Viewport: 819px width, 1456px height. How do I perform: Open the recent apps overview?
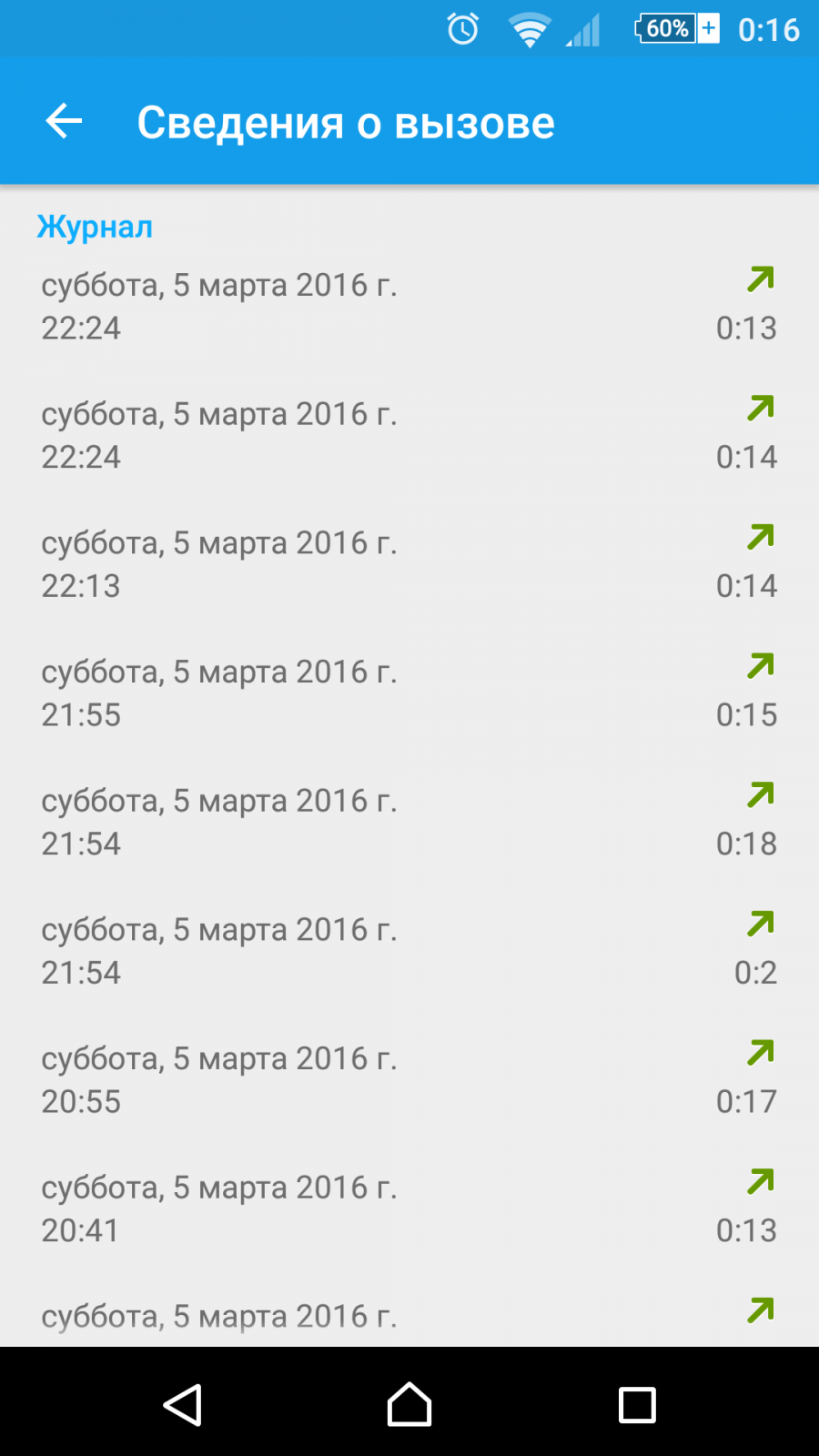click(x=637, y=1404)
